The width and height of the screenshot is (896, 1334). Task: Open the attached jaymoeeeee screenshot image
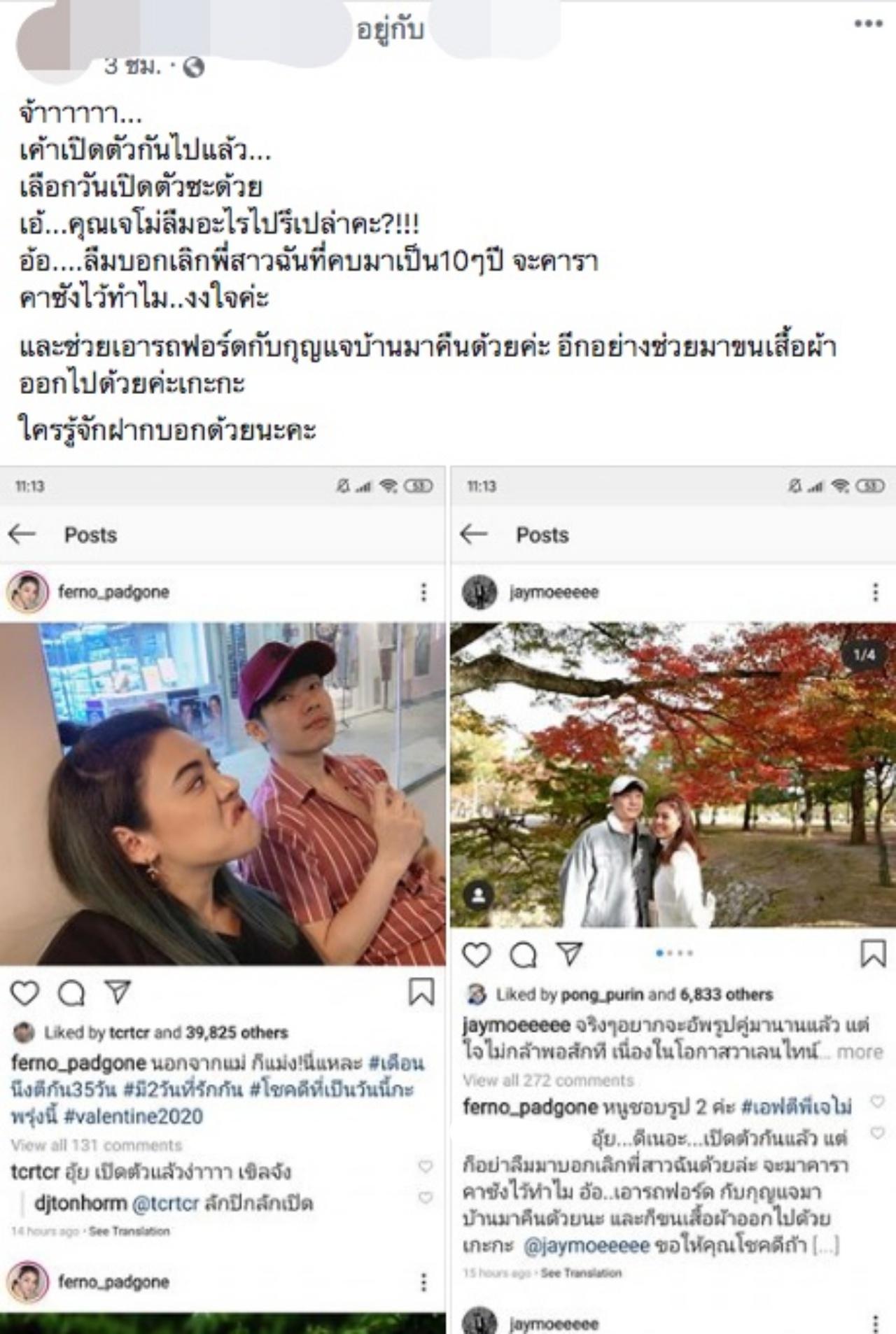click(673, 896)
